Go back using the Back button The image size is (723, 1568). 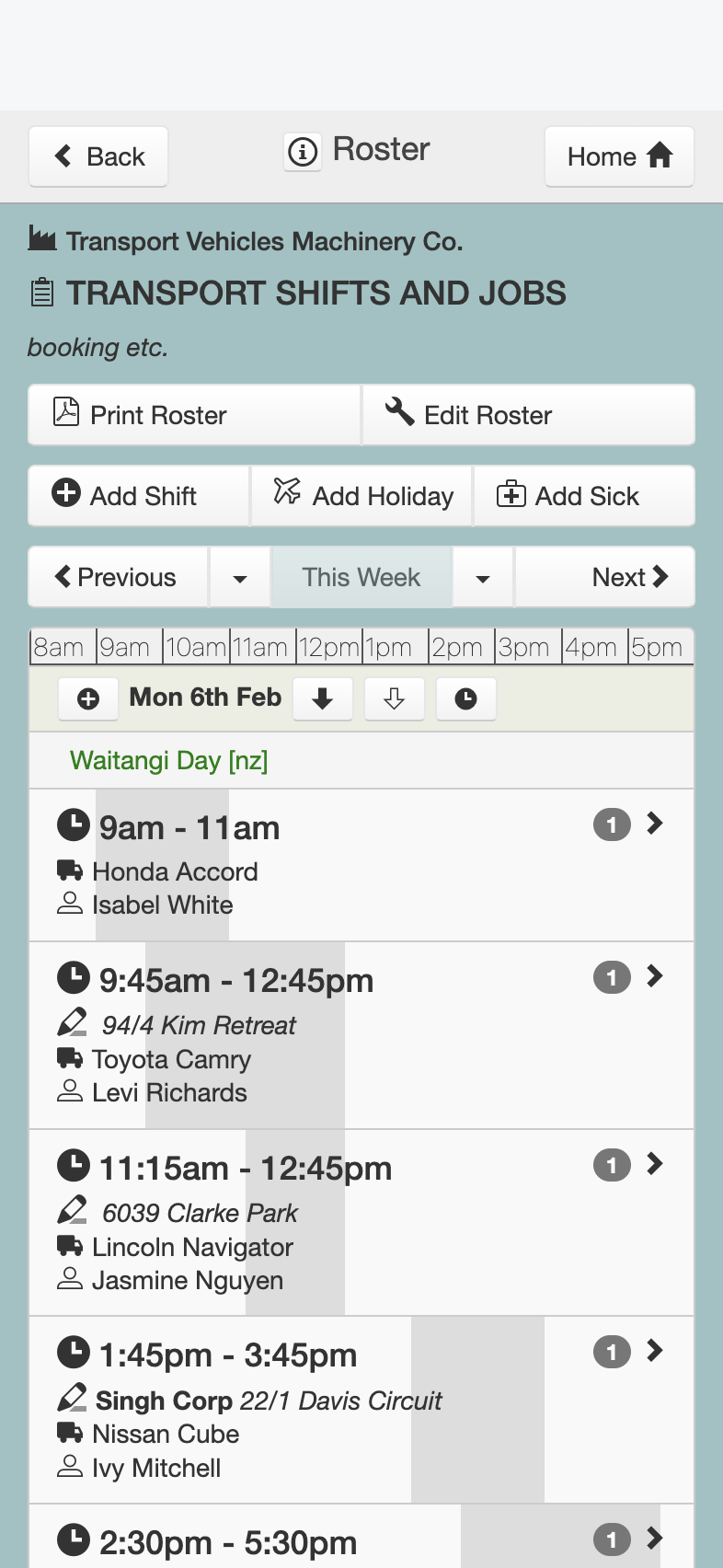click(98, 156)
